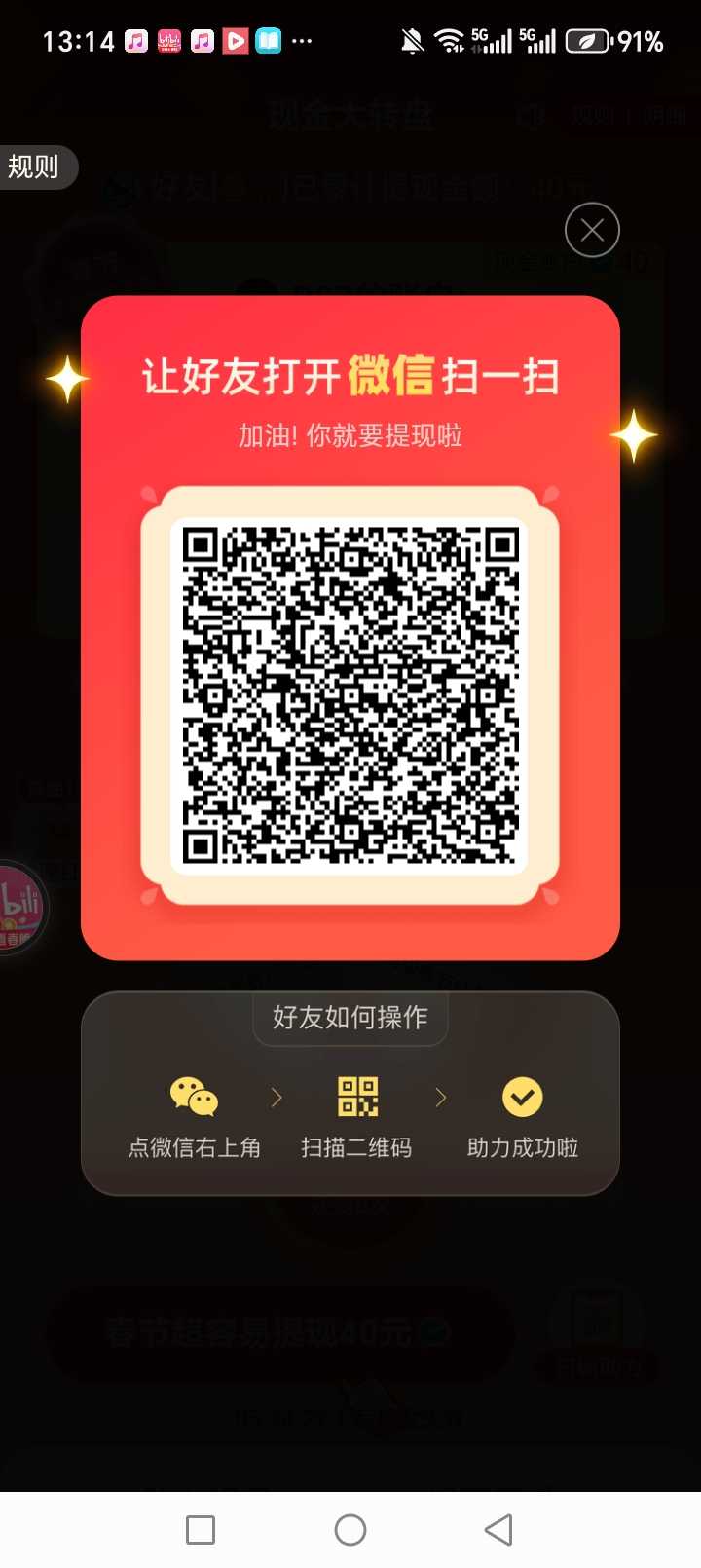Go back with the system back button
701x1568 pixels.
point(498,1529)
